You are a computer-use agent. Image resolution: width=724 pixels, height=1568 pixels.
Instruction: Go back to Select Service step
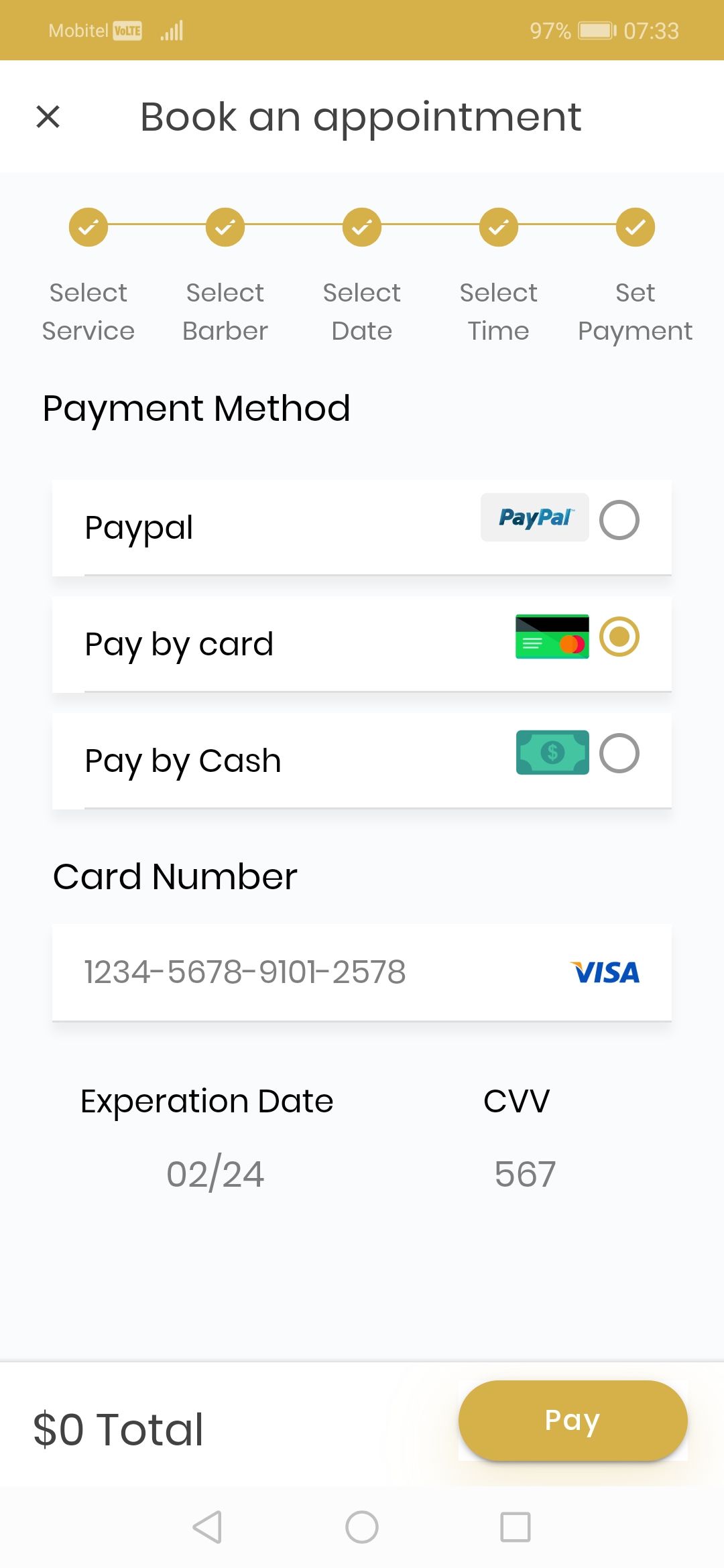click(x=88, y=227)
